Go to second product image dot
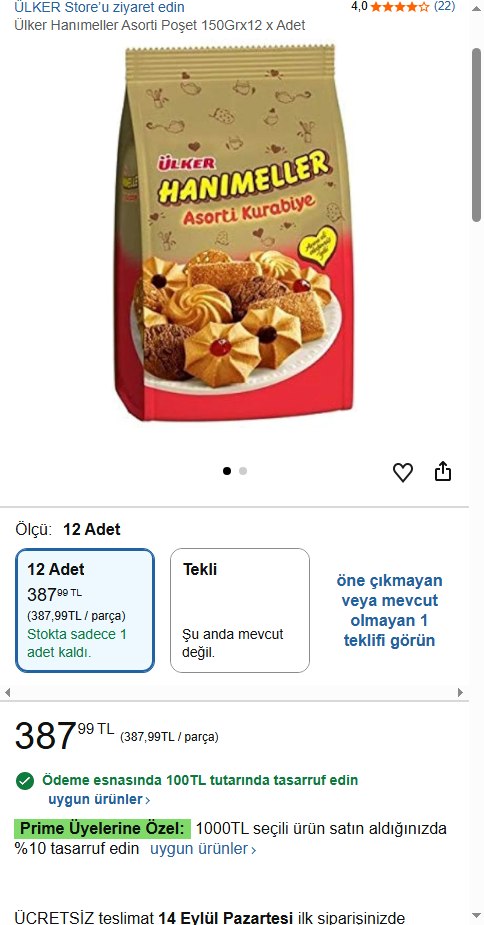 [243, 471]
